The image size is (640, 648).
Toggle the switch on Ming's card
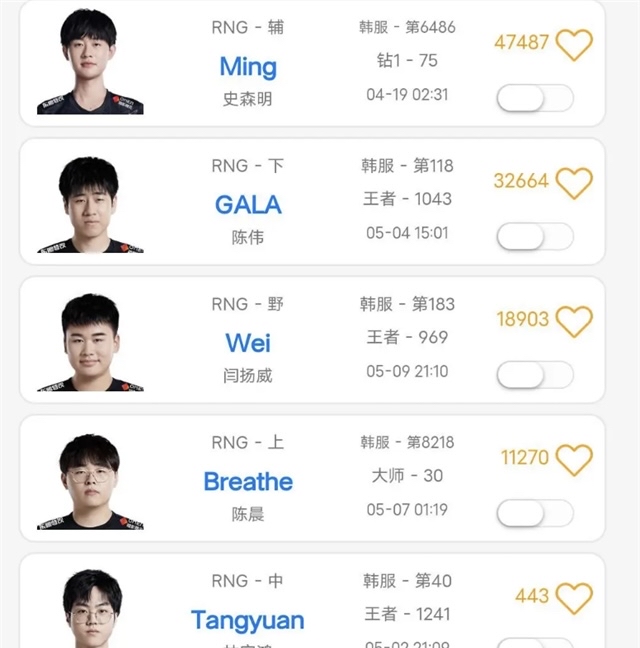534,98
